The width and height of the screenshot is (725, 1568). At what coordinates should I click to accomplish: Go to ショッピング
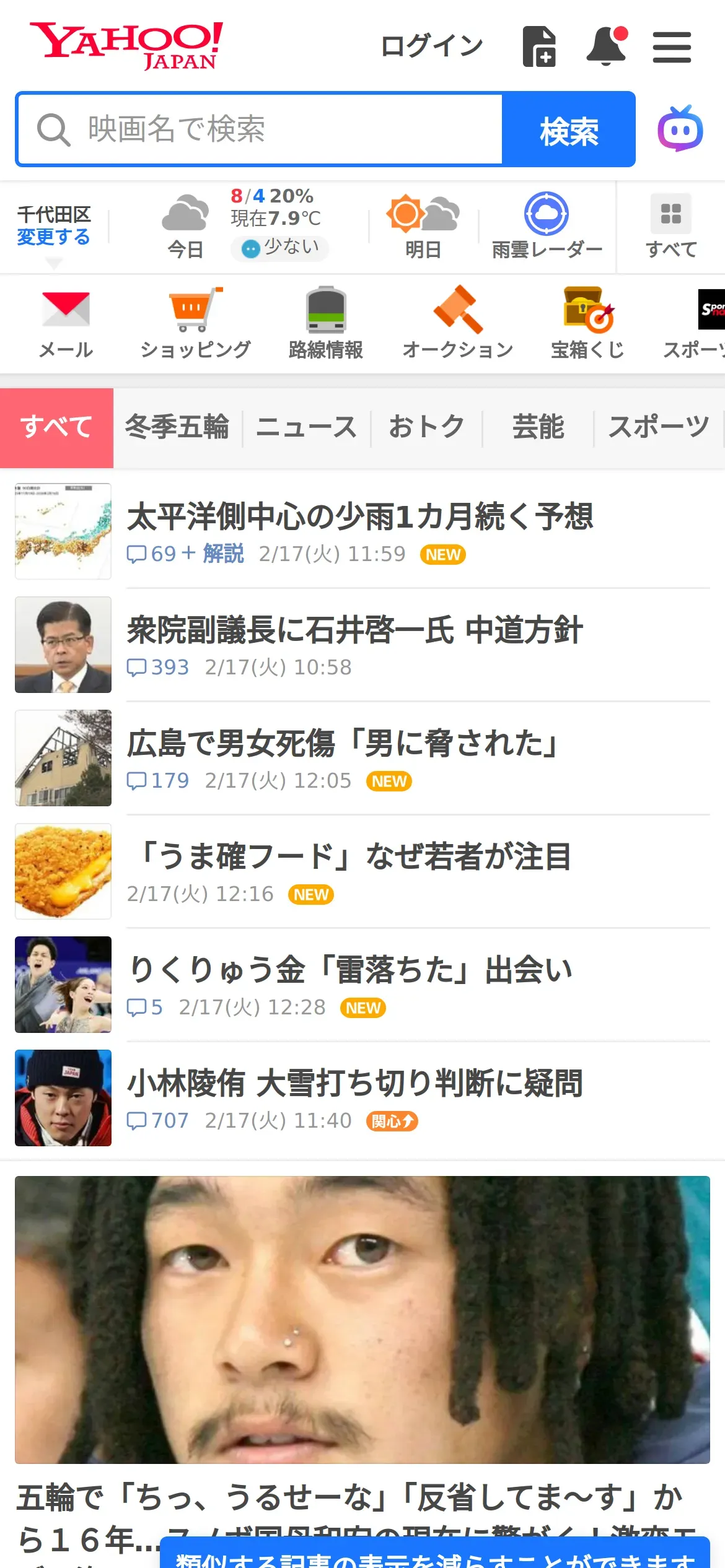point(196,323)
